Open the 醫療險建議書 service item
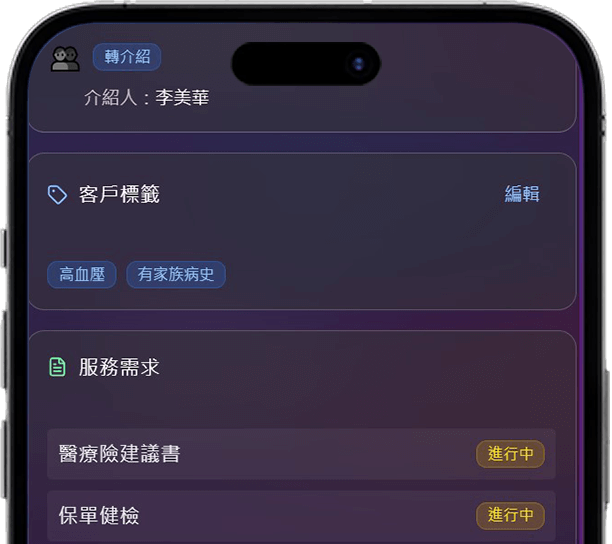Screen dimensions: 612x544 tap(300, 454)
